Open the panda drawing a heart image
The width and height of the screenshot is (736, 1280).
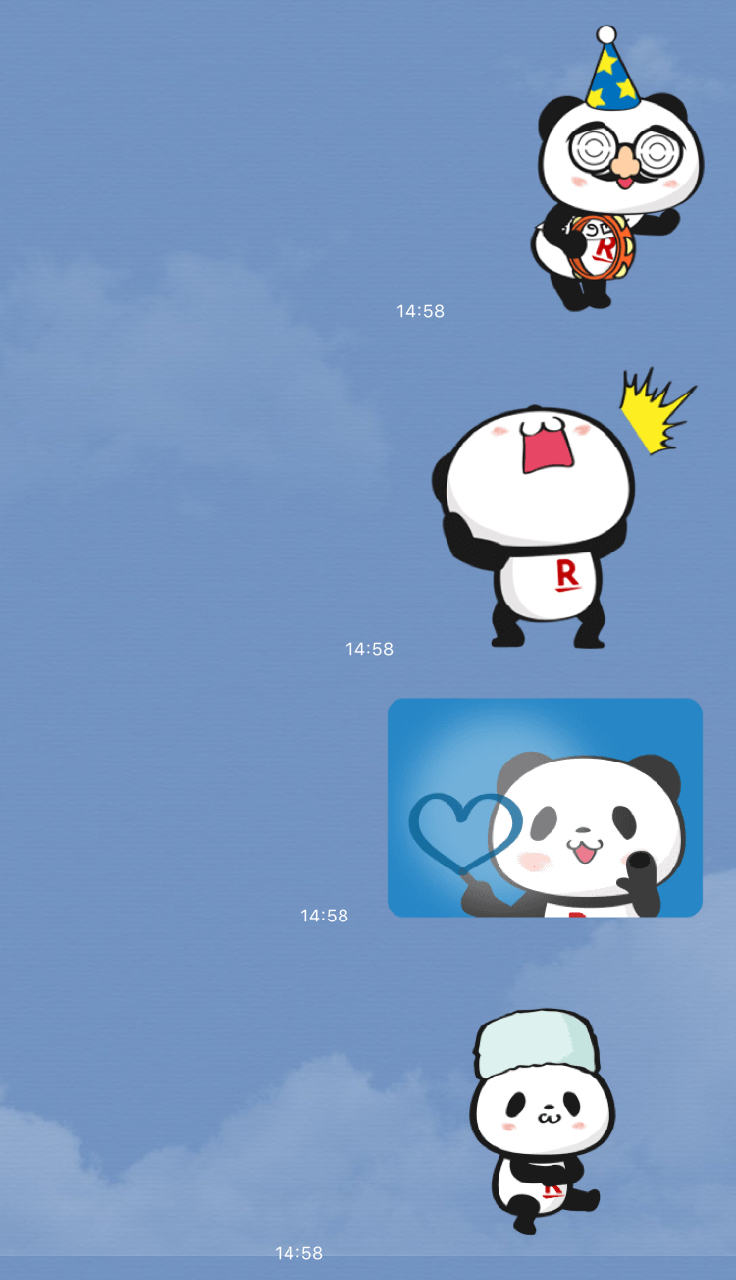pos(545,808)
